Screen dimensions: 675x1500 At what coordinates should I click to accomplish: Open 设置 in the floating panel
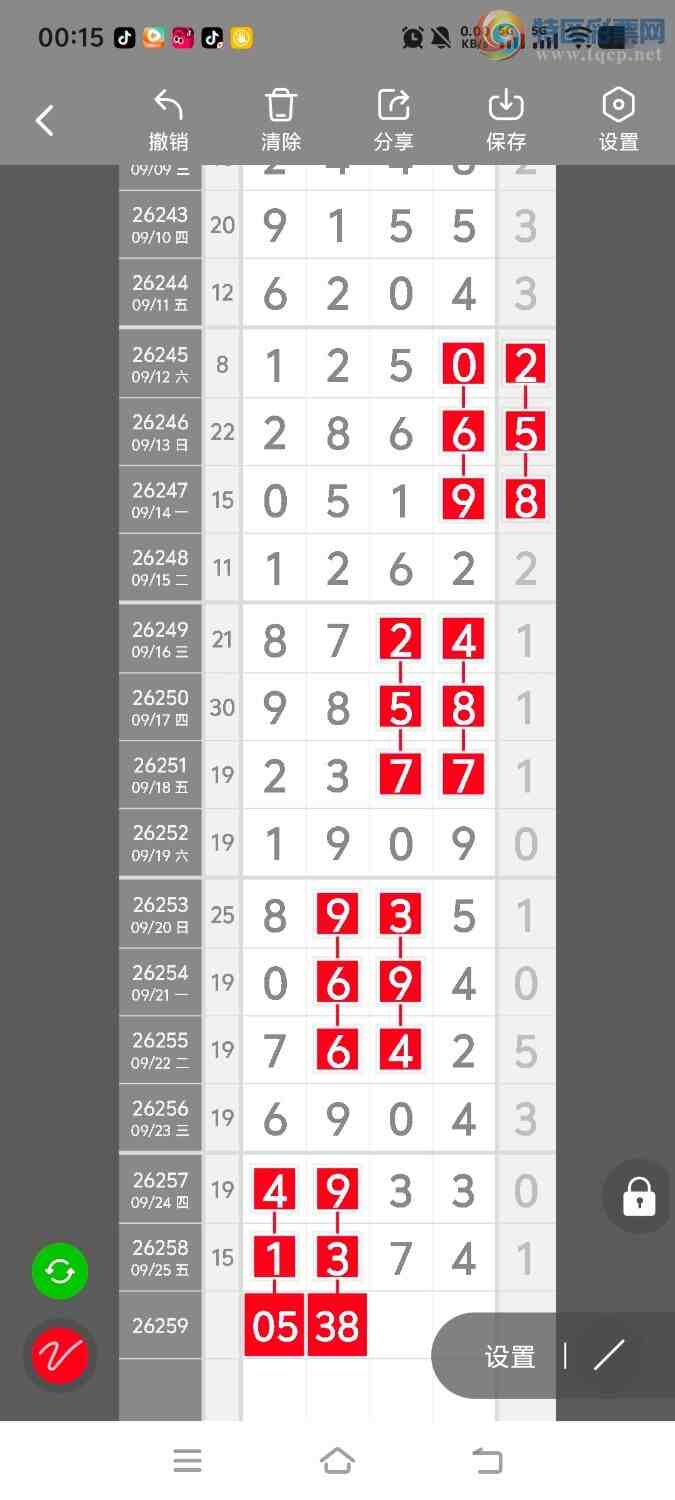[510, 1357]
